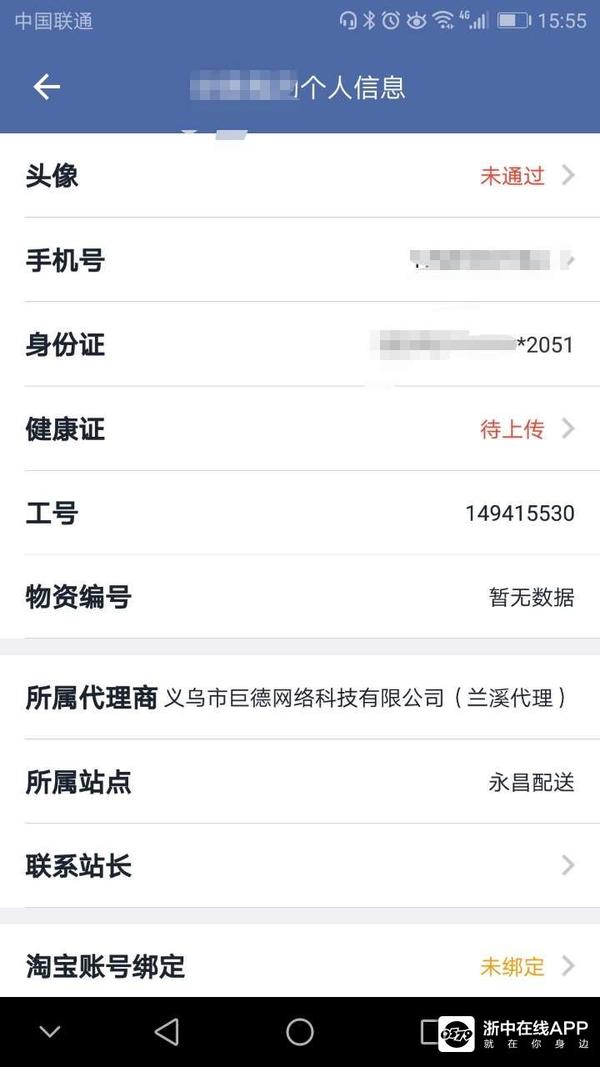Open 淘宝账号绑定 to bind account
Screen dimensions: 600x1067
[300, 966]
